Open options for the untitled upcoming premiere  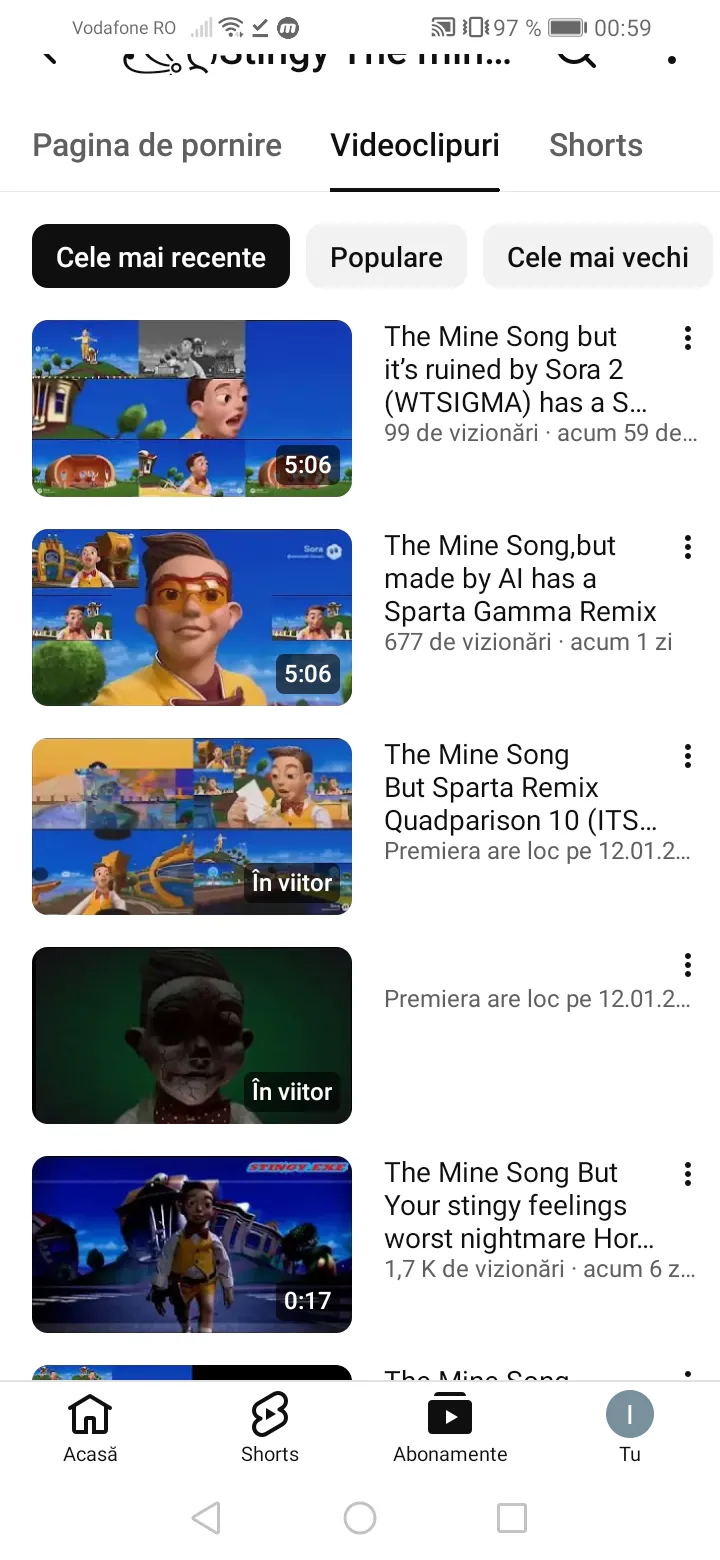click(687, 965)
